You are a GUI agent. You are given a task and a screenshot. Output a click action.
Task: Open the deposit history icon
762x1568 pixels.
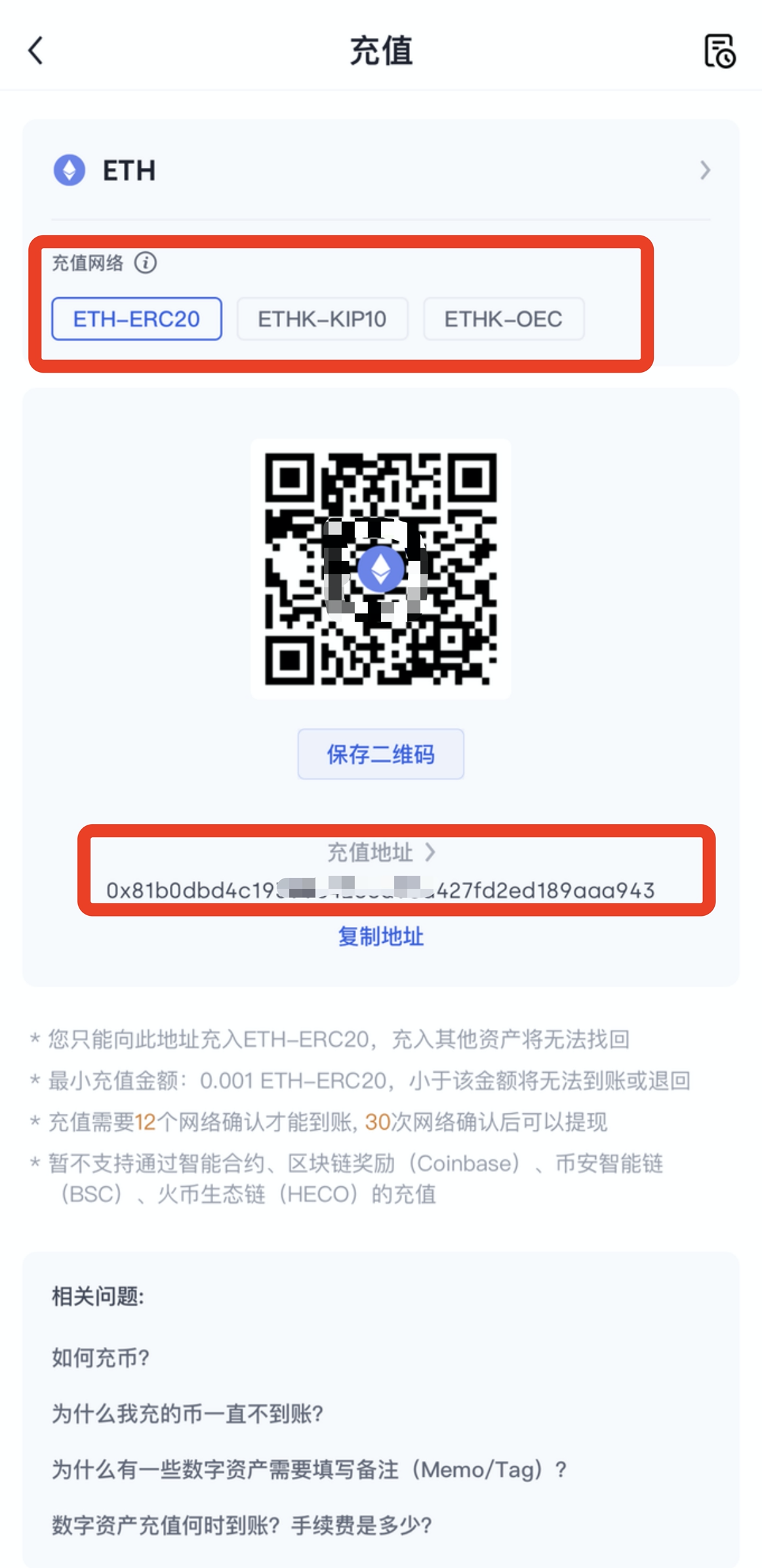click(719, 51)
